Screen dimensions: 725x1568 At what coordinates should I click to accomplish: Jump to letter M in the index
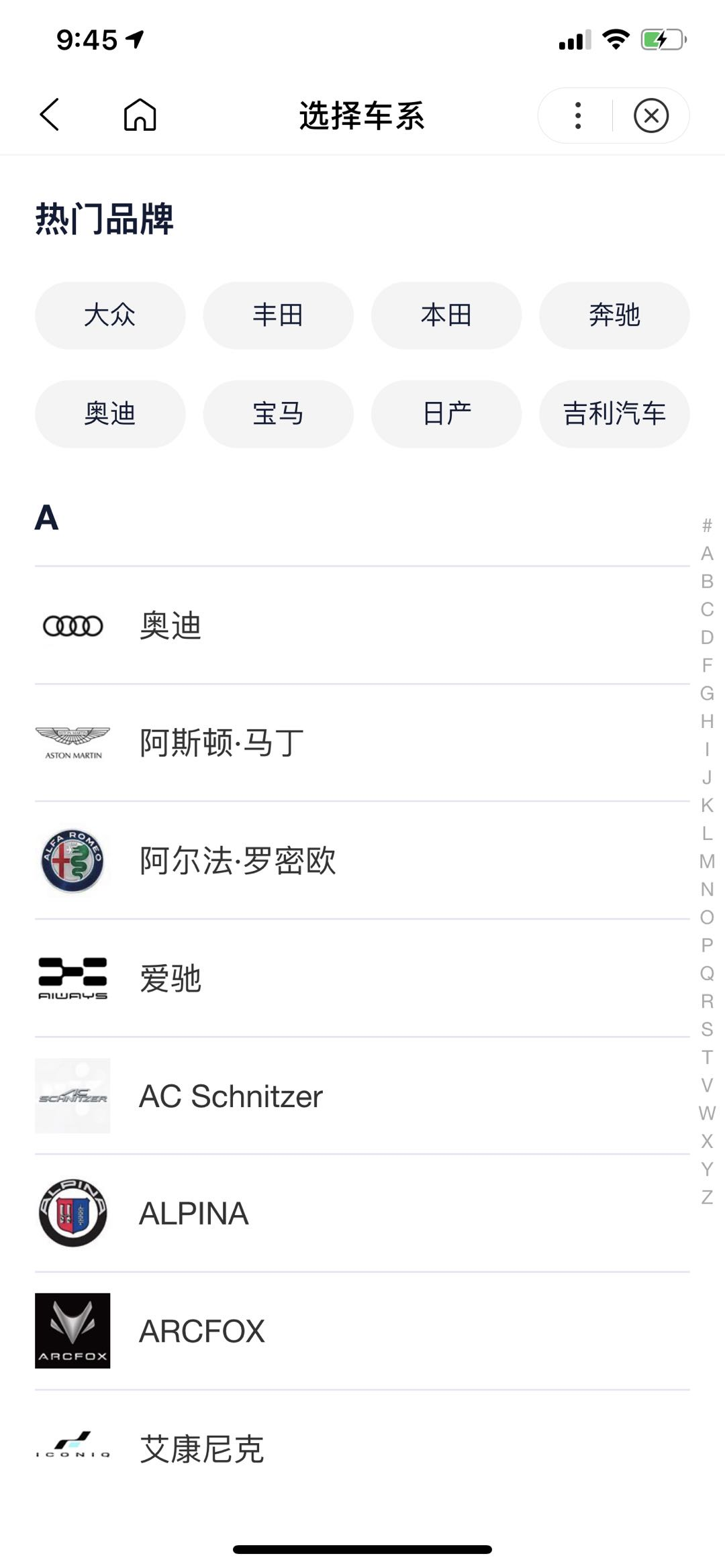tap(707, 861)
